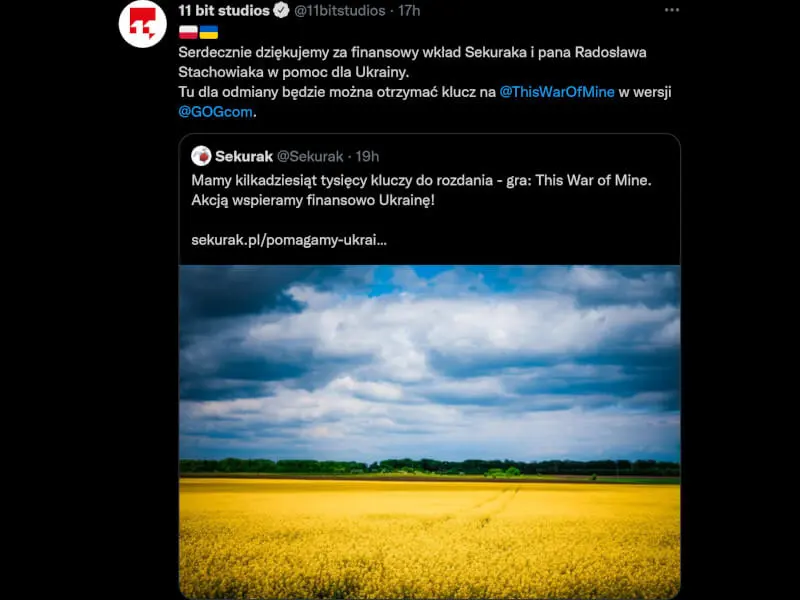Open the @ThisWarOfMine mention link
The height and width of the screenshot is (600, 800).
(x=556, y=91)
